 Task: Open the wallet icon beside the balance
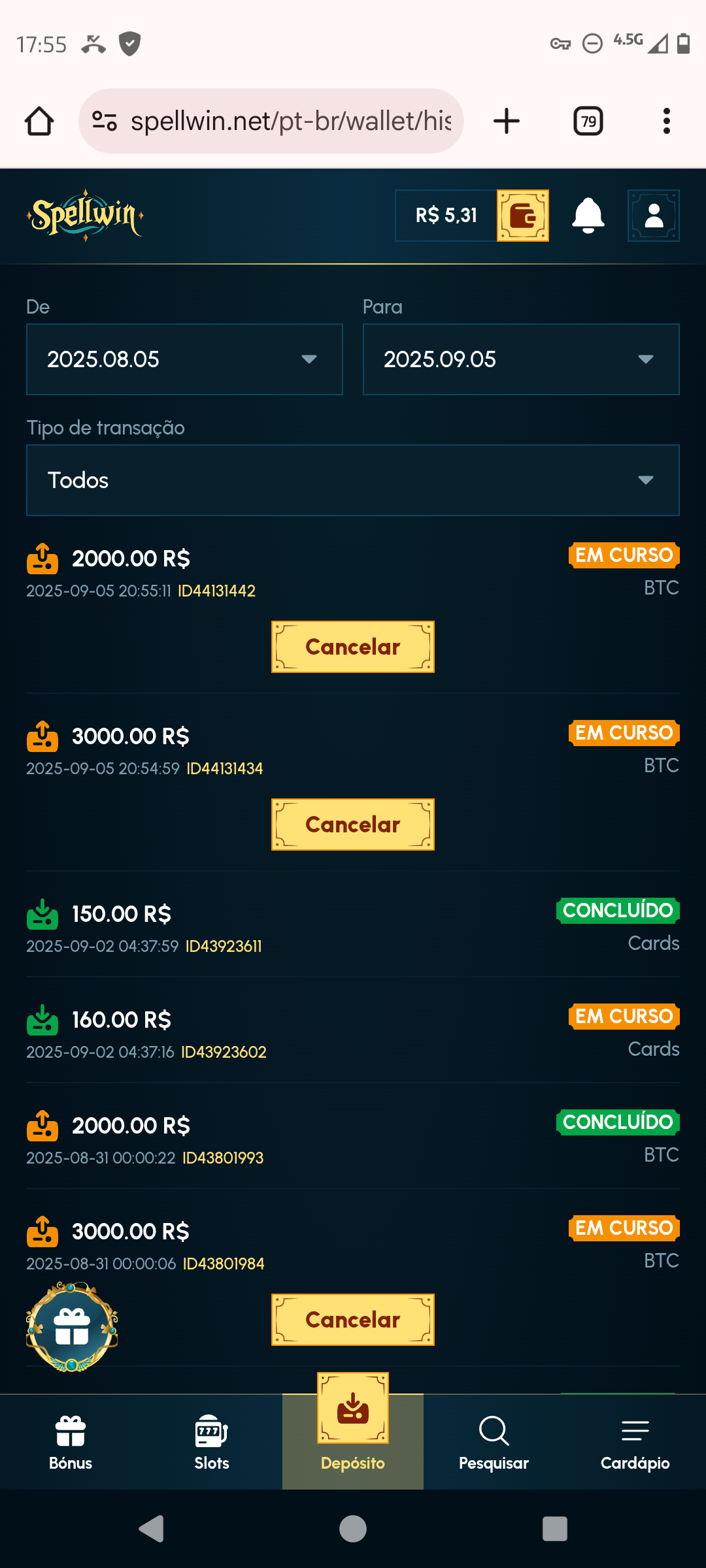click(x=522, y=216)
